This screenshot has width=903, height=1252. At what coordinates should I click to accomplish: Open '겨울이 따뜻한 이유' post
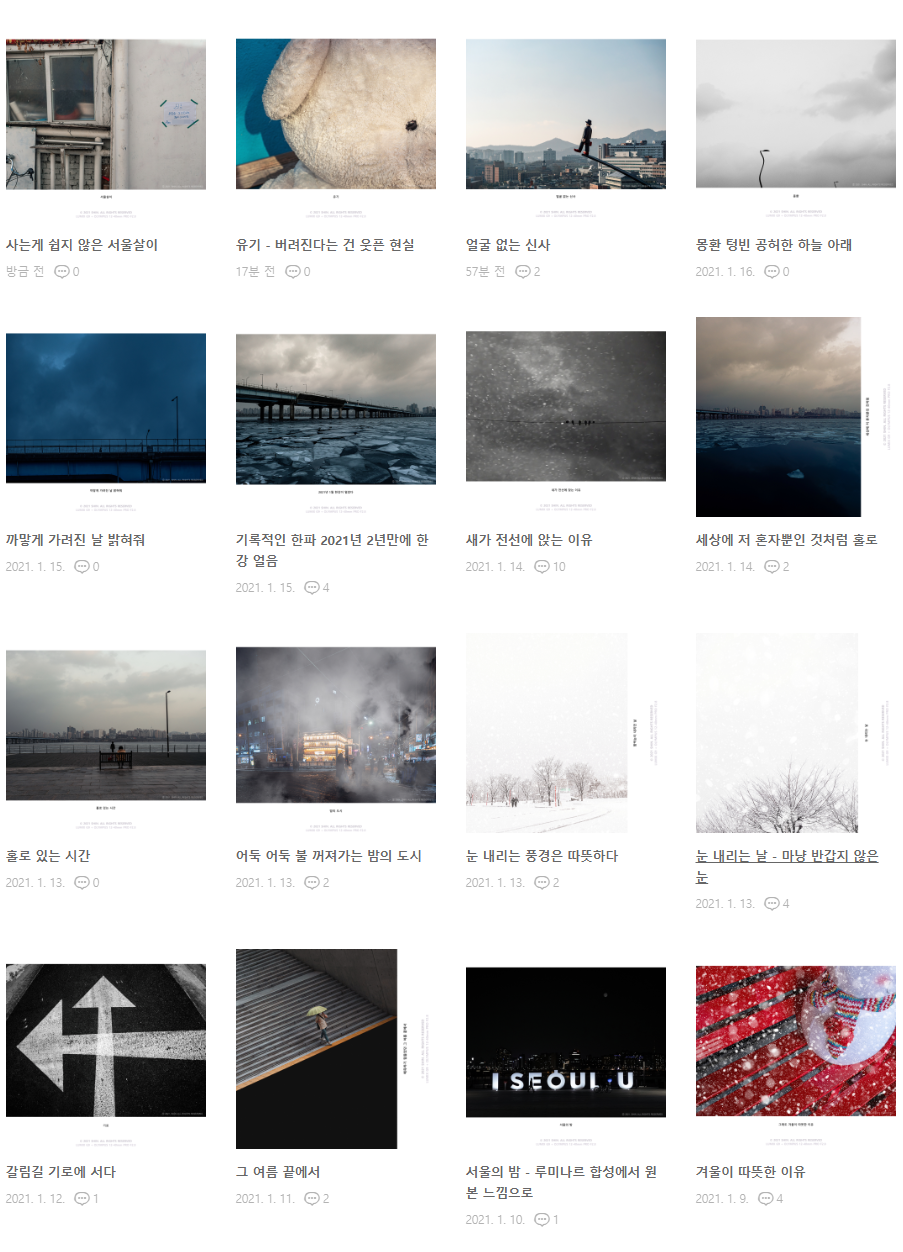[x=750, y=1172]
